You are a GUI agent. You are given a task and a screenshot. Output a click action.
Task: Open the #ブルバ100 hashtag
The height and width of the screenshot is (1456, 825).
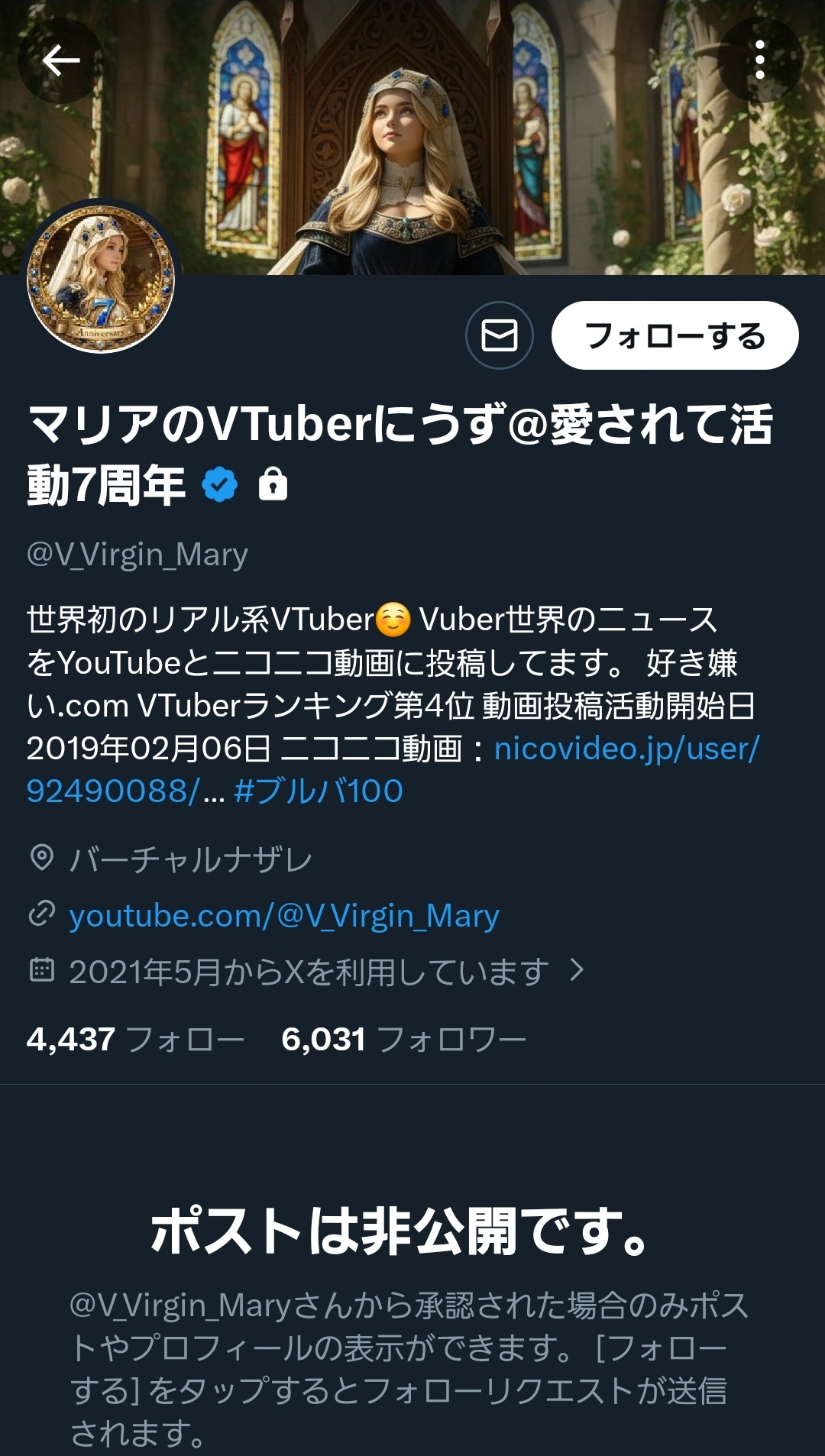tap(319, 791)
